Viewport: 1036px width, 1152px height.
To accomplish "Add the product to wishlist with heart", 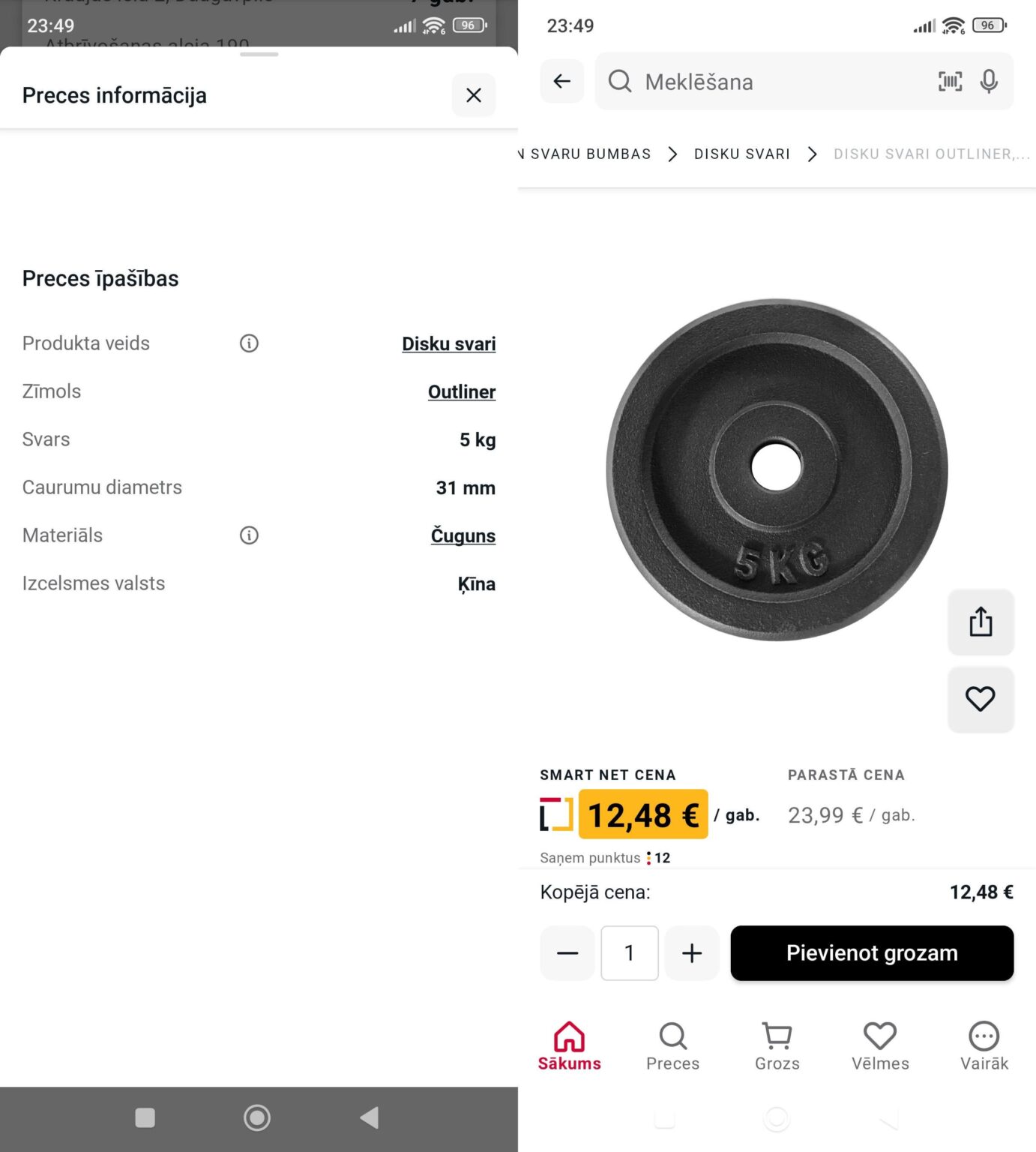I will (x=980, y=699).
